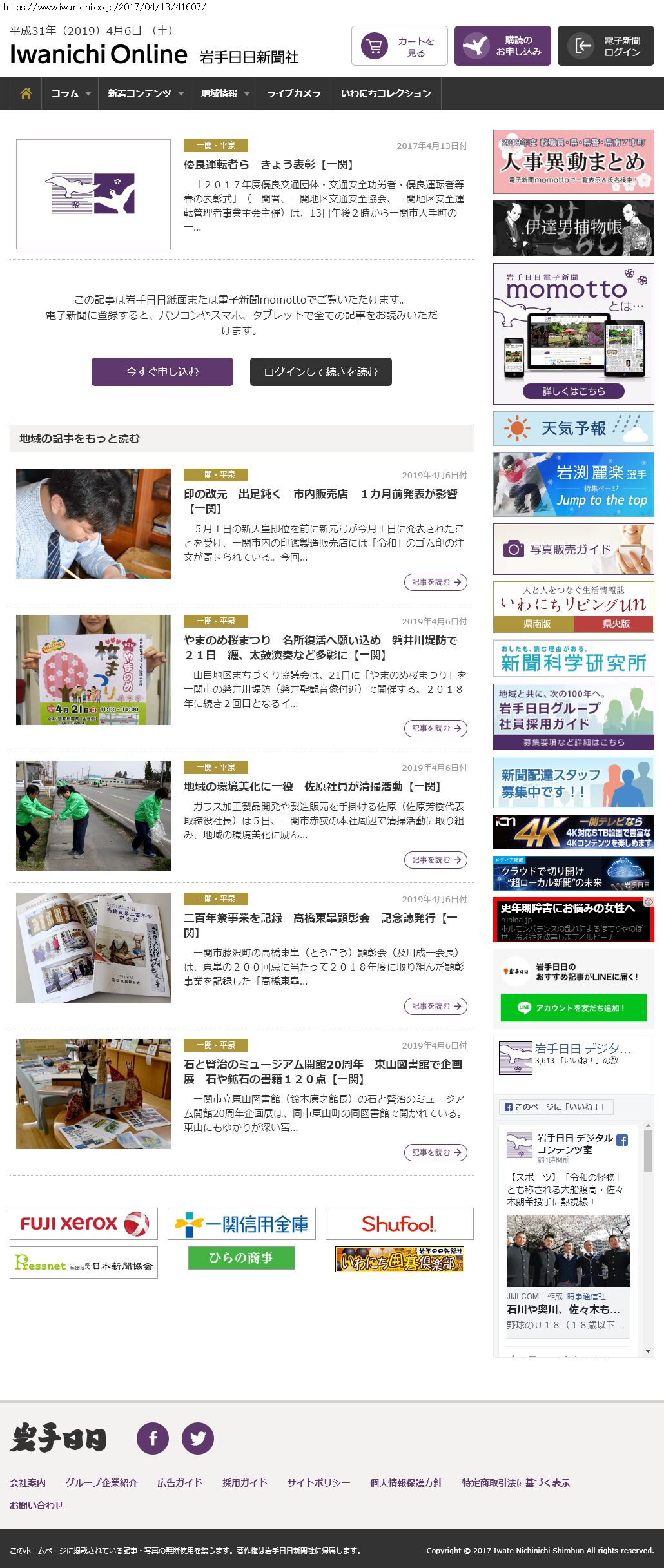Read the 印の改元 article via 記事を読む
664x1568 pixels.
pyautogui.click(x=435, y=582)
